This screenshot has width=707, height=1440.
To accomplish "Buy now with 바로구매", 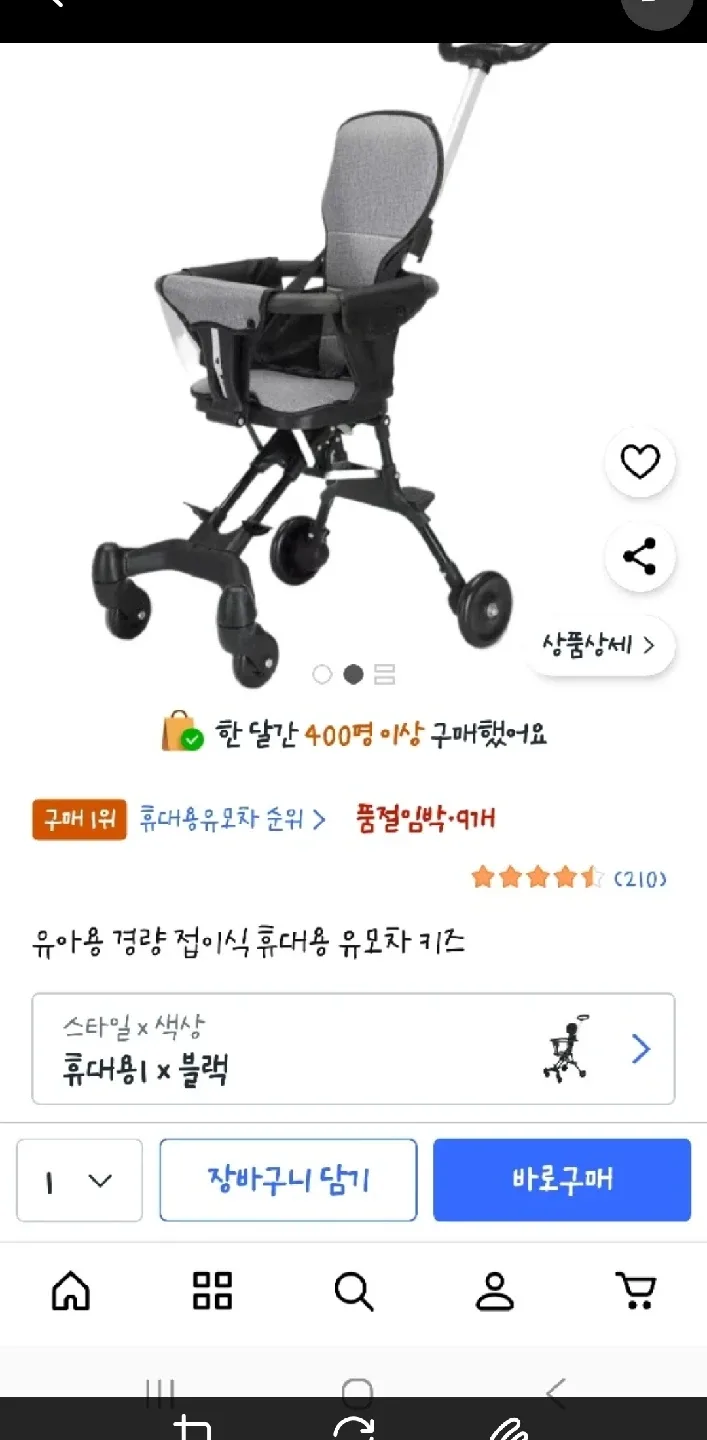I will [x=561, y=1180].
